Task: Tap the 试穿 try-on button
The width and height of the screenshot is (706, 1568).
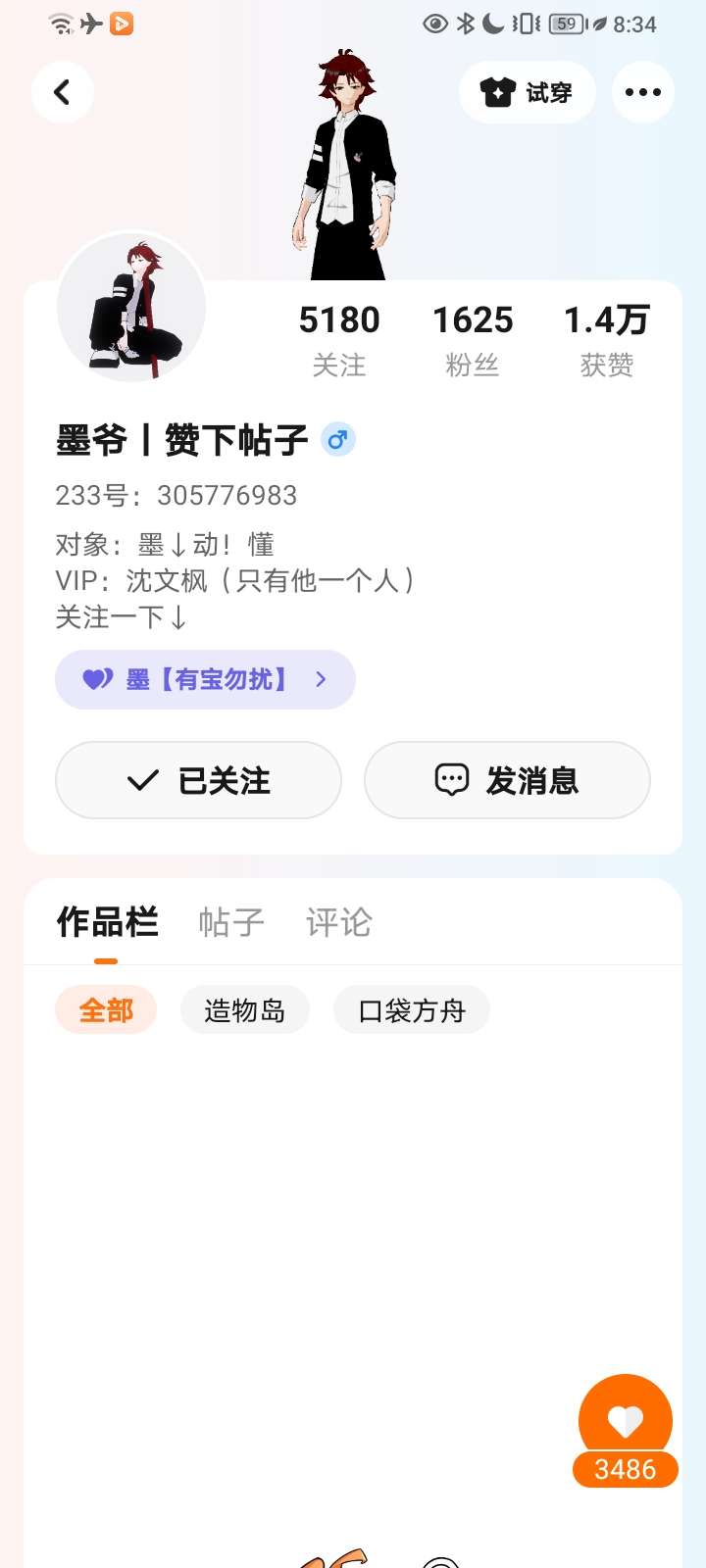Action: (528, 92)
